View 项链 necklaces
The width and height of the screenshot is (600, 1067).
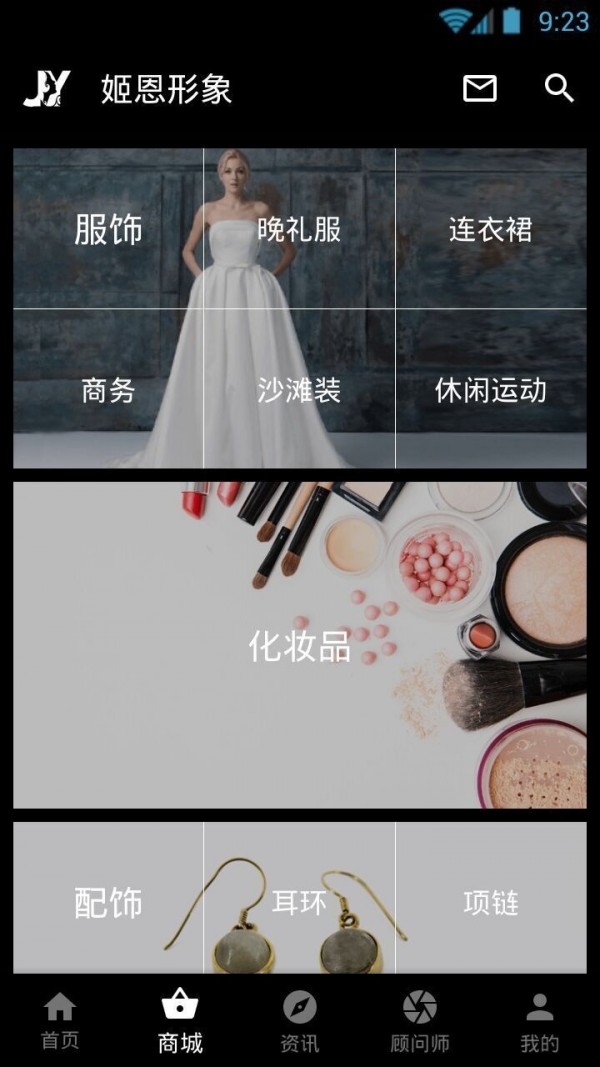490,902
